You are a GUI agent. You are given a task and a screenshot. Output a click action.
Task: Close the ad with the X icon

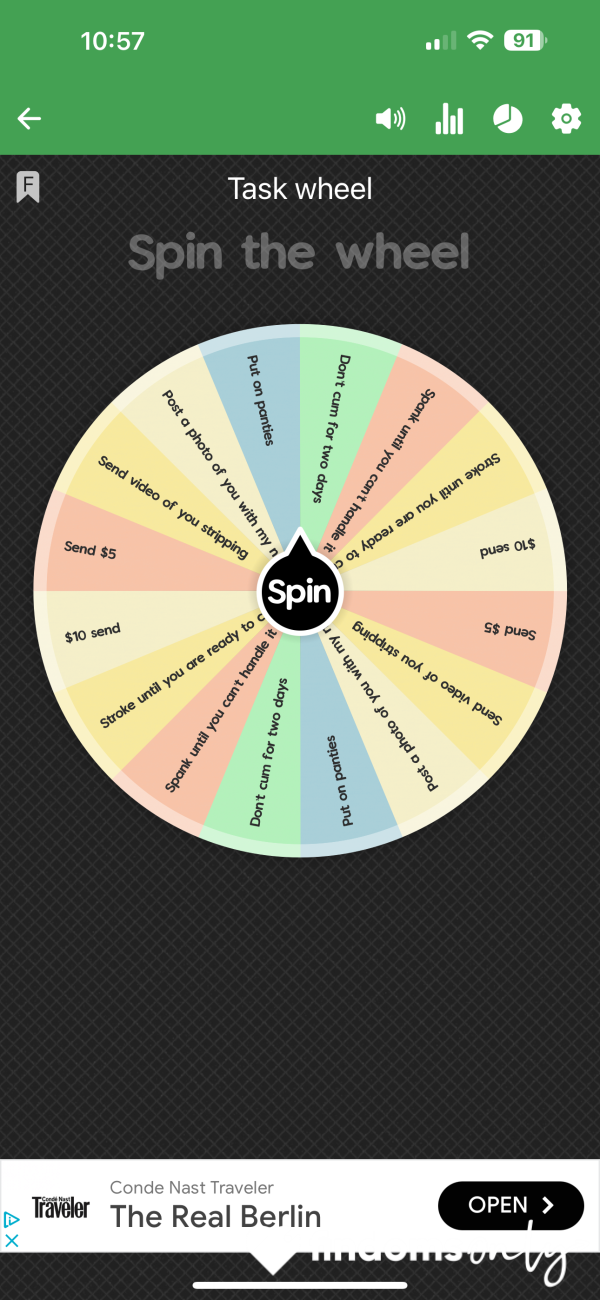tap(12, 1240)
